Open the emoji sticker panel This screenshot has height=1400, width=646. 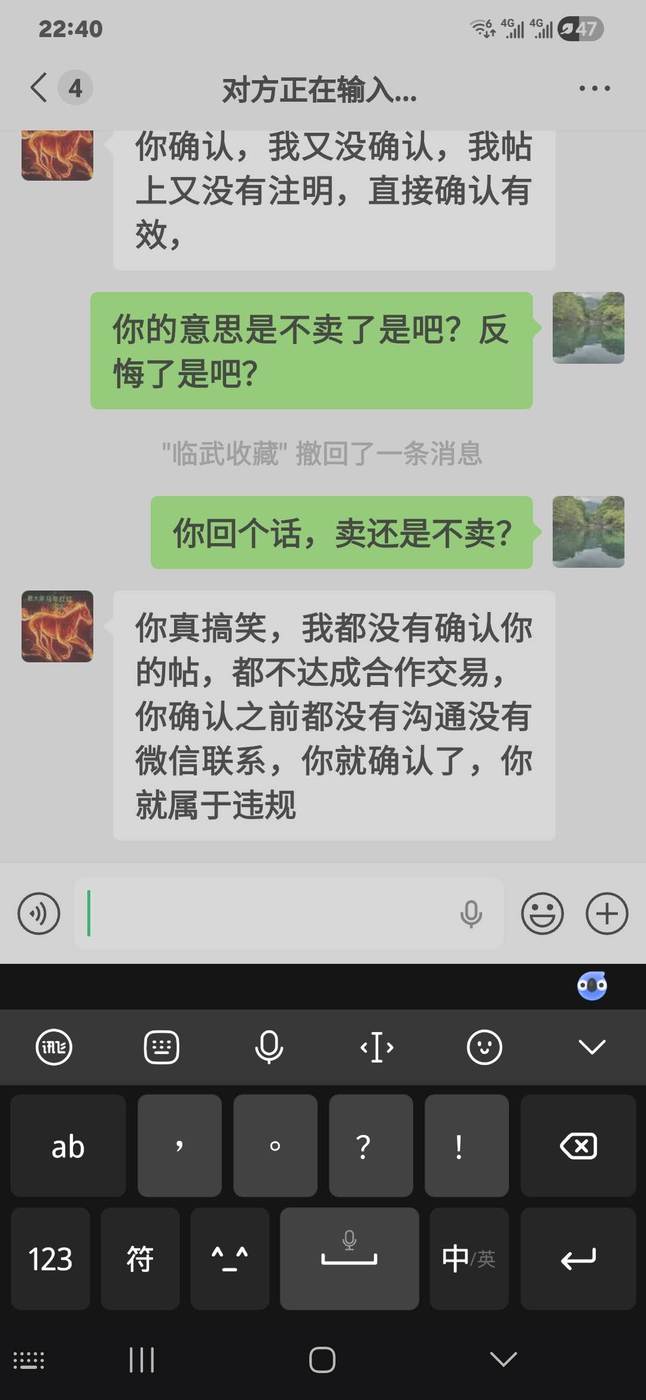pos(542,914)
